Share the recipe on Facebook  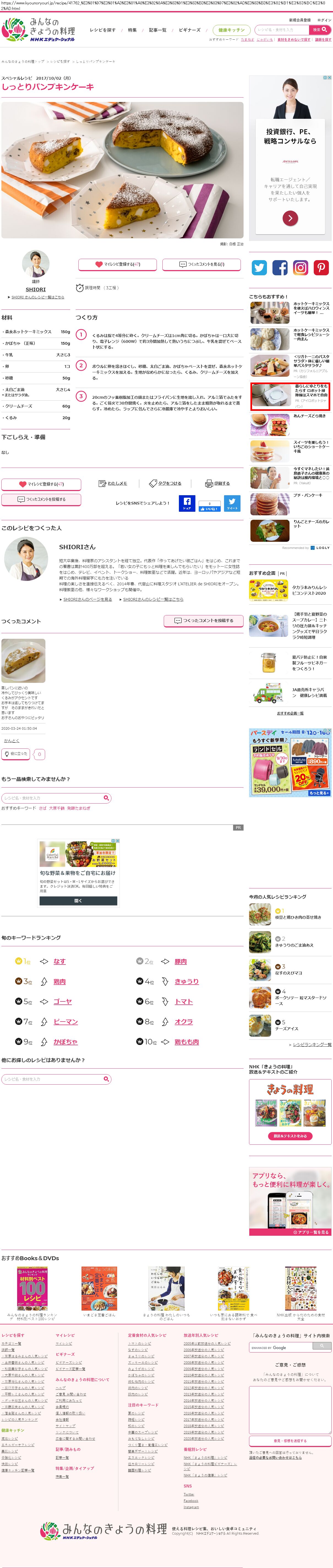[x=187, y=503]
